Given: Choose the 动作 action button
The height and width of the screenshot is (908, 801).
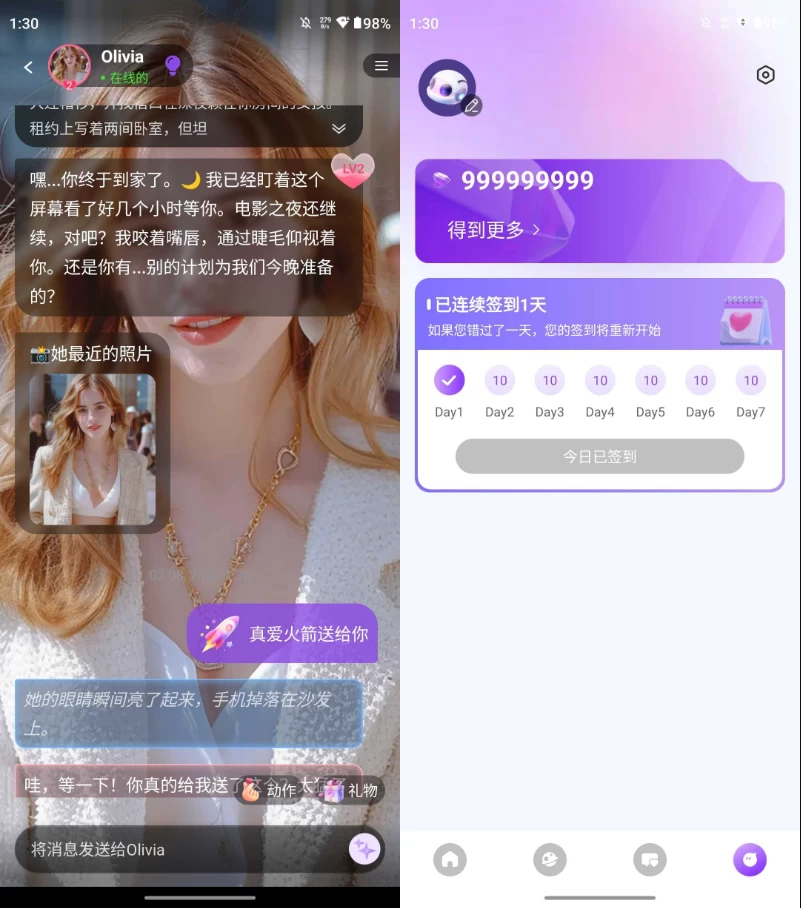Looking at the screenshot, I should click(x=270, y=790).
